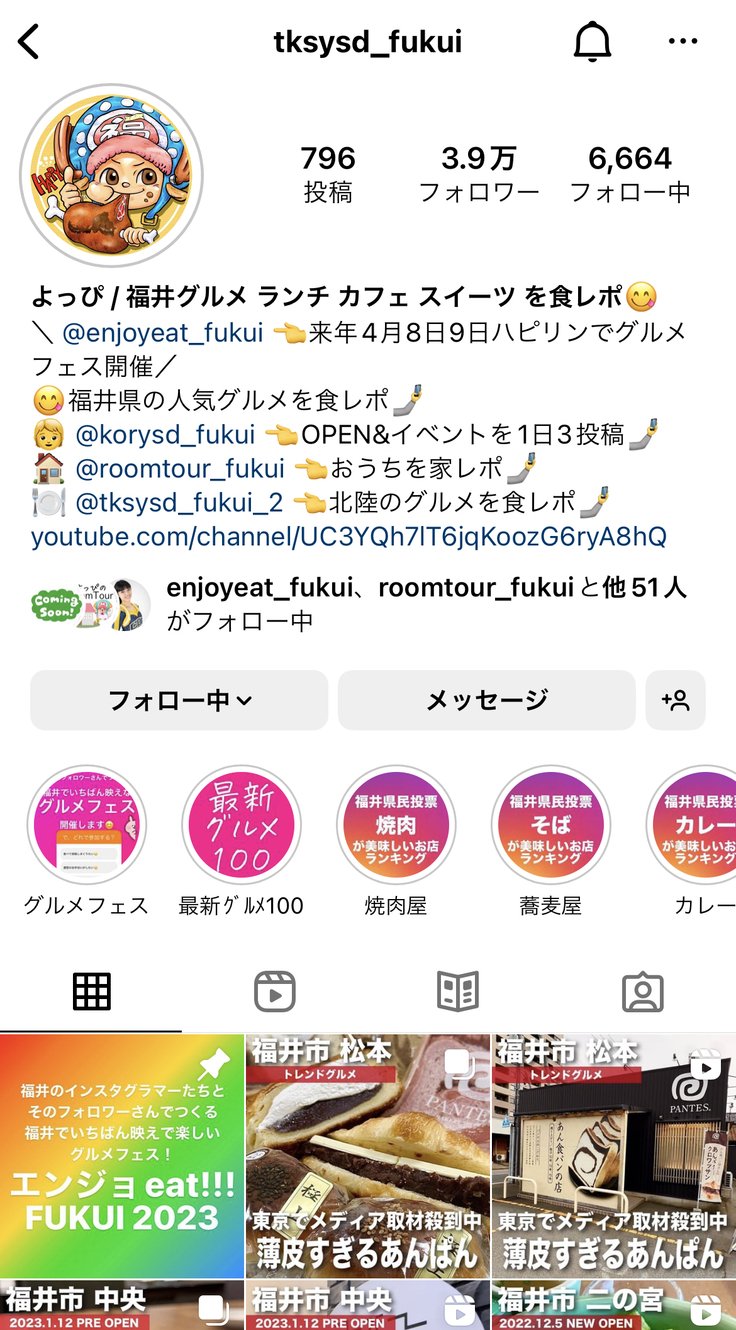Open the グルメフェス story highlight
Image resolution: width=736 pixels, height=1330 pixels.
(x=86, y=826)
